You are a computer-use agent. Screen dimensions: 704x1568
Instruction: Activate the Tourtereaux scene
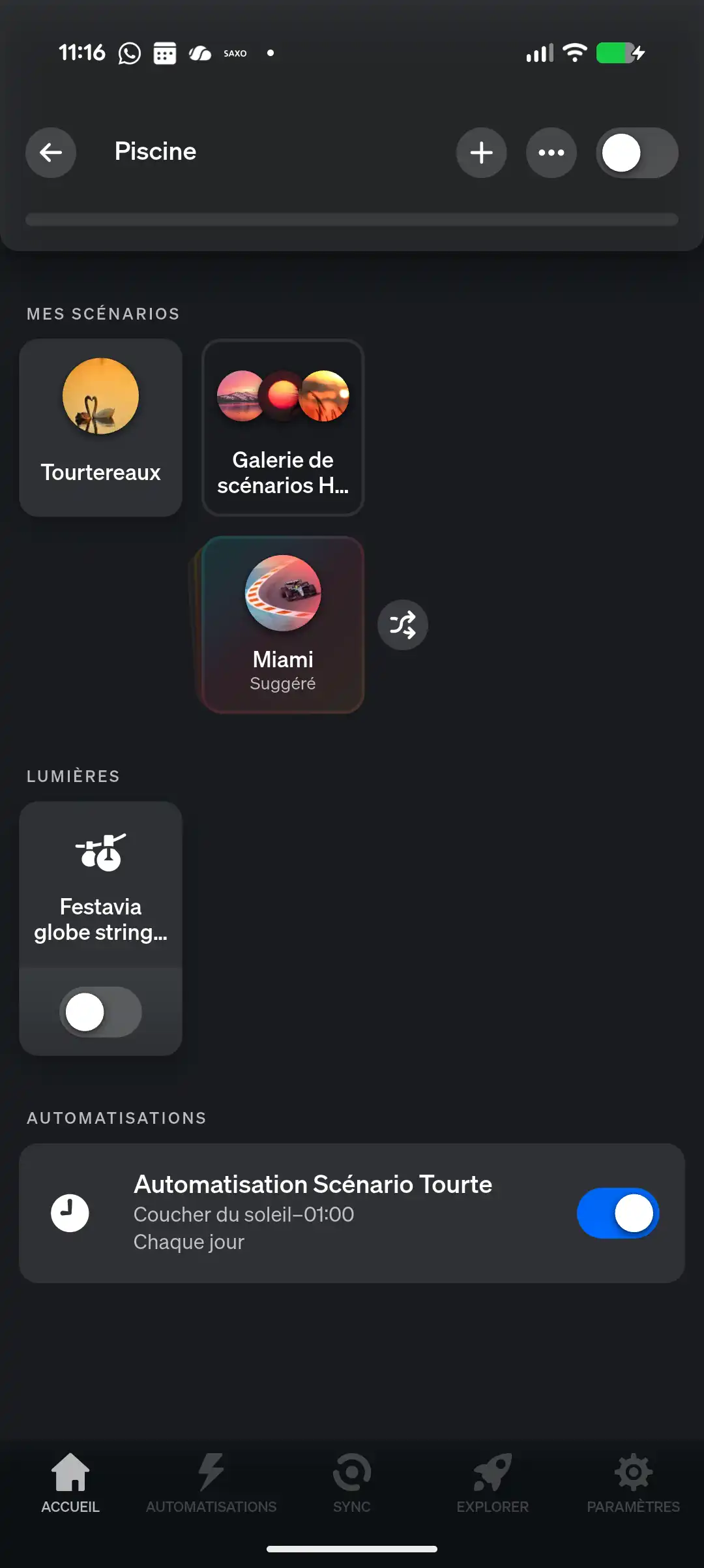coord(100,427)
